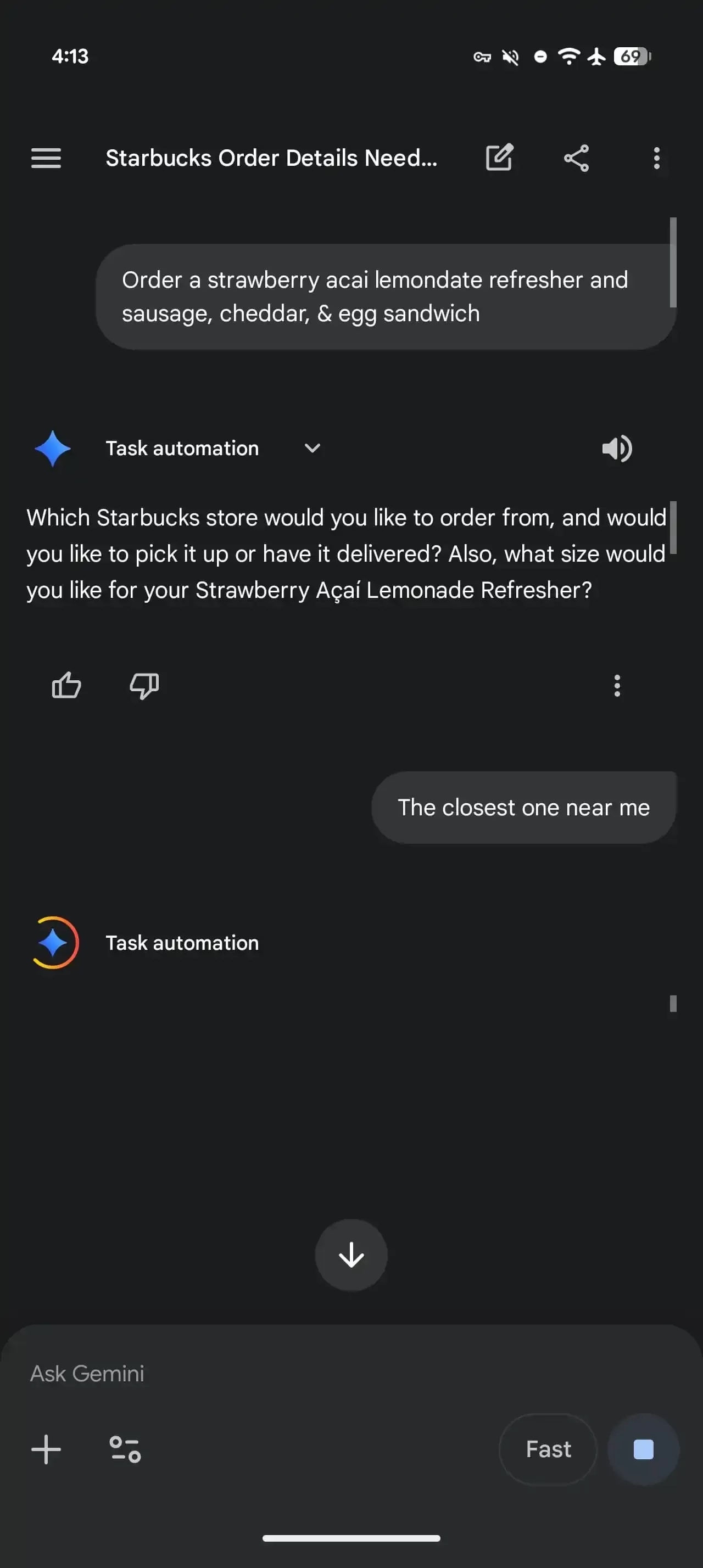703x1568 pixels.
Task: Open the conversation overflow menu
Action: pyautogui.click(x=657, y=158)
